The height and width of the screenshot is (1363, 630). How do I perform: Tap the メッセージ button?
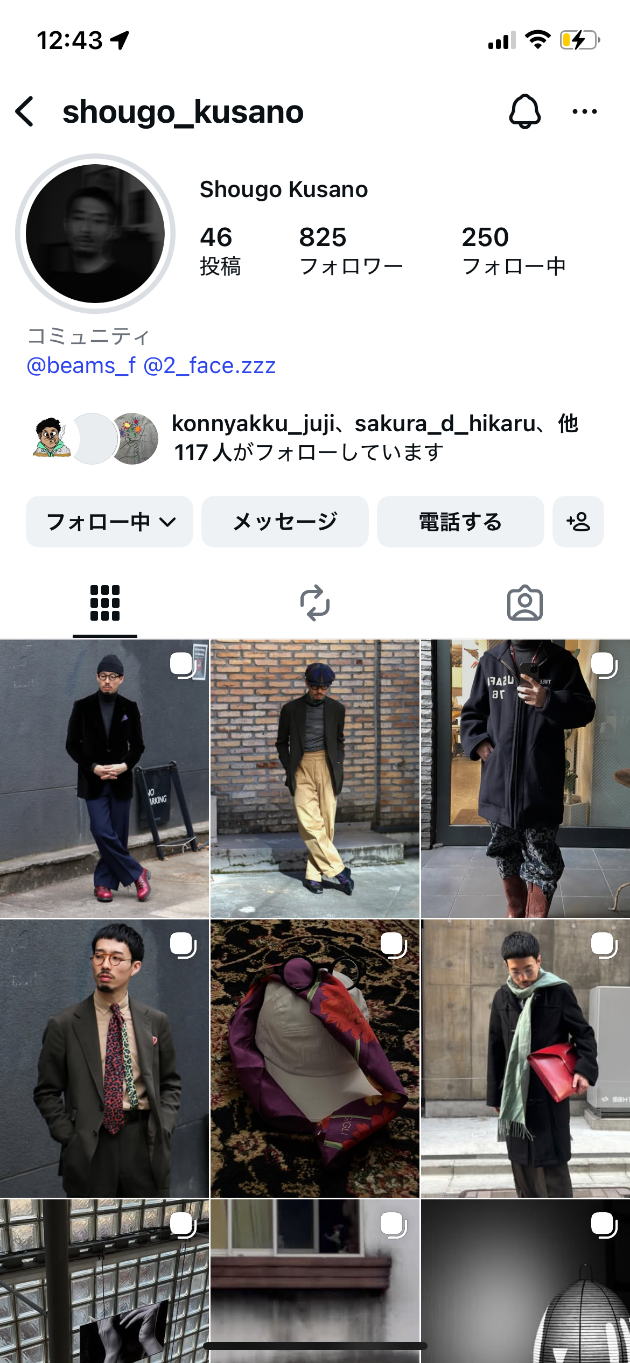285,521
